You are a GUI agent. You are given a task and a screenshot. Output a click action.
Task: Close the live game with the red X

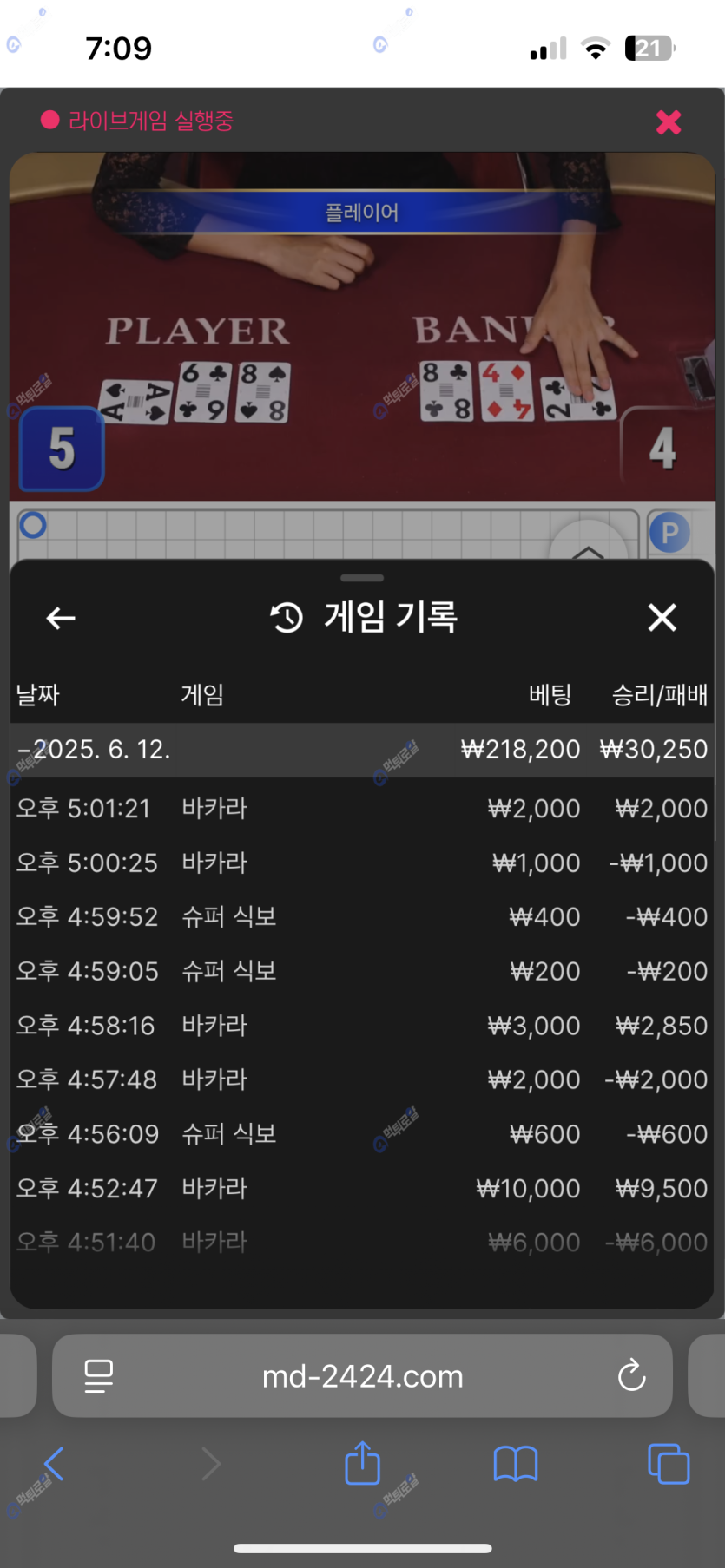click(x=669, y=122)
